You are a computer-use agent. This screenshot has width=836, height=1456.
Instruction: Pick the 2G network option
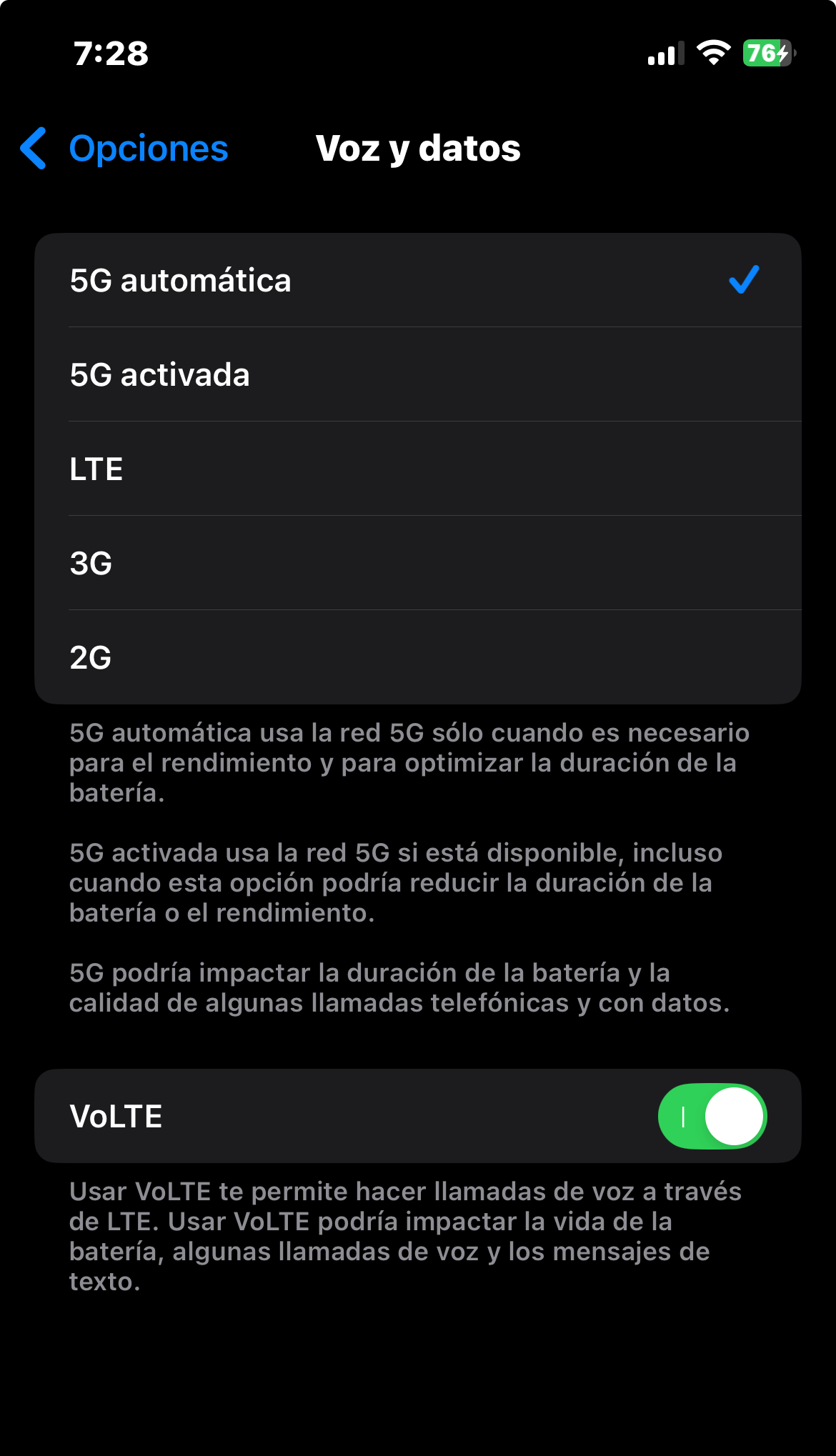click(x=417, y=658)
